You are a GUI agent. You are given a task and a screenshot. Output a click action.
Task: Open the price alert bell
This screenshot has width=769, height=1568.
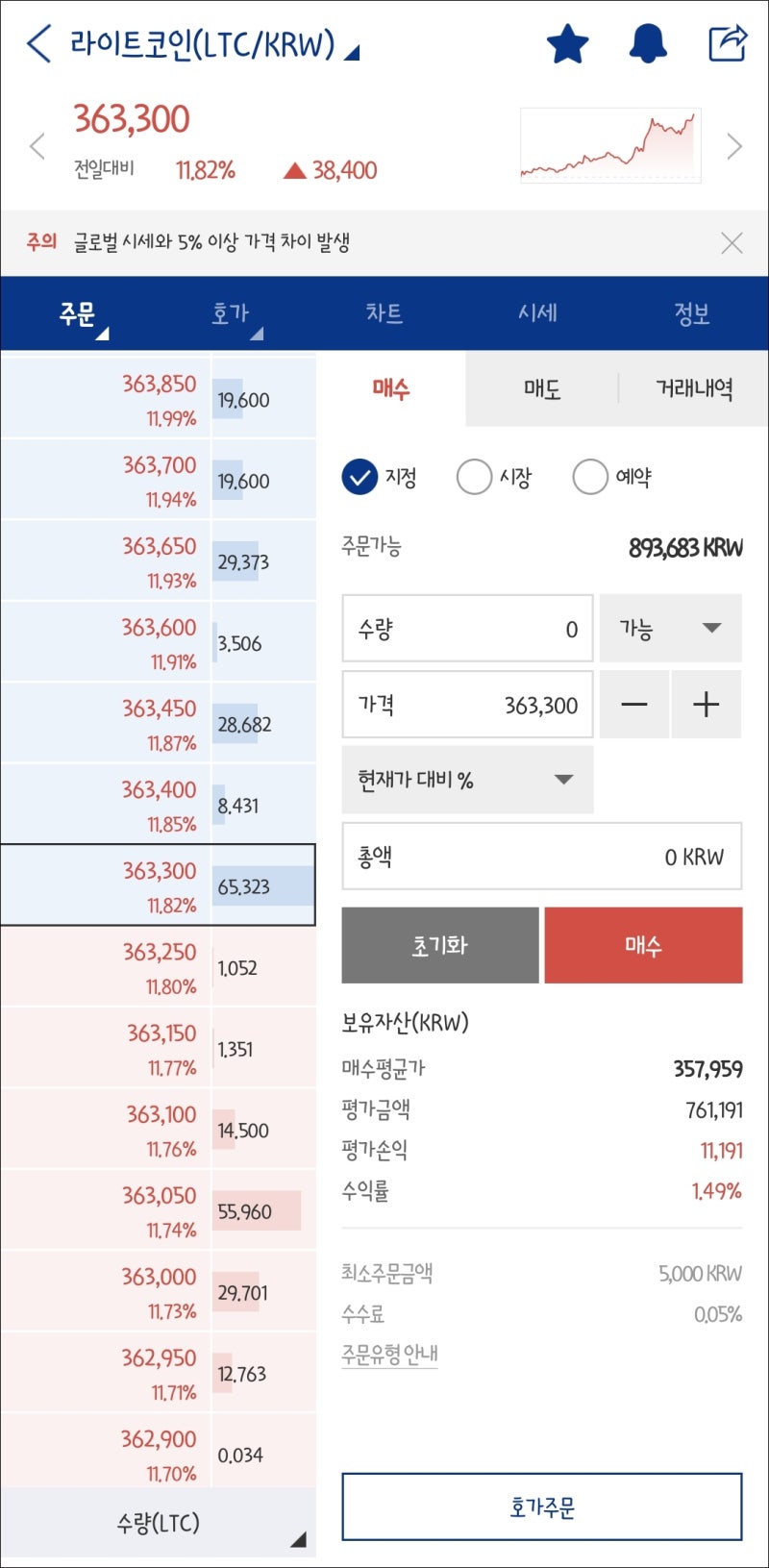(x=648, y=44)
